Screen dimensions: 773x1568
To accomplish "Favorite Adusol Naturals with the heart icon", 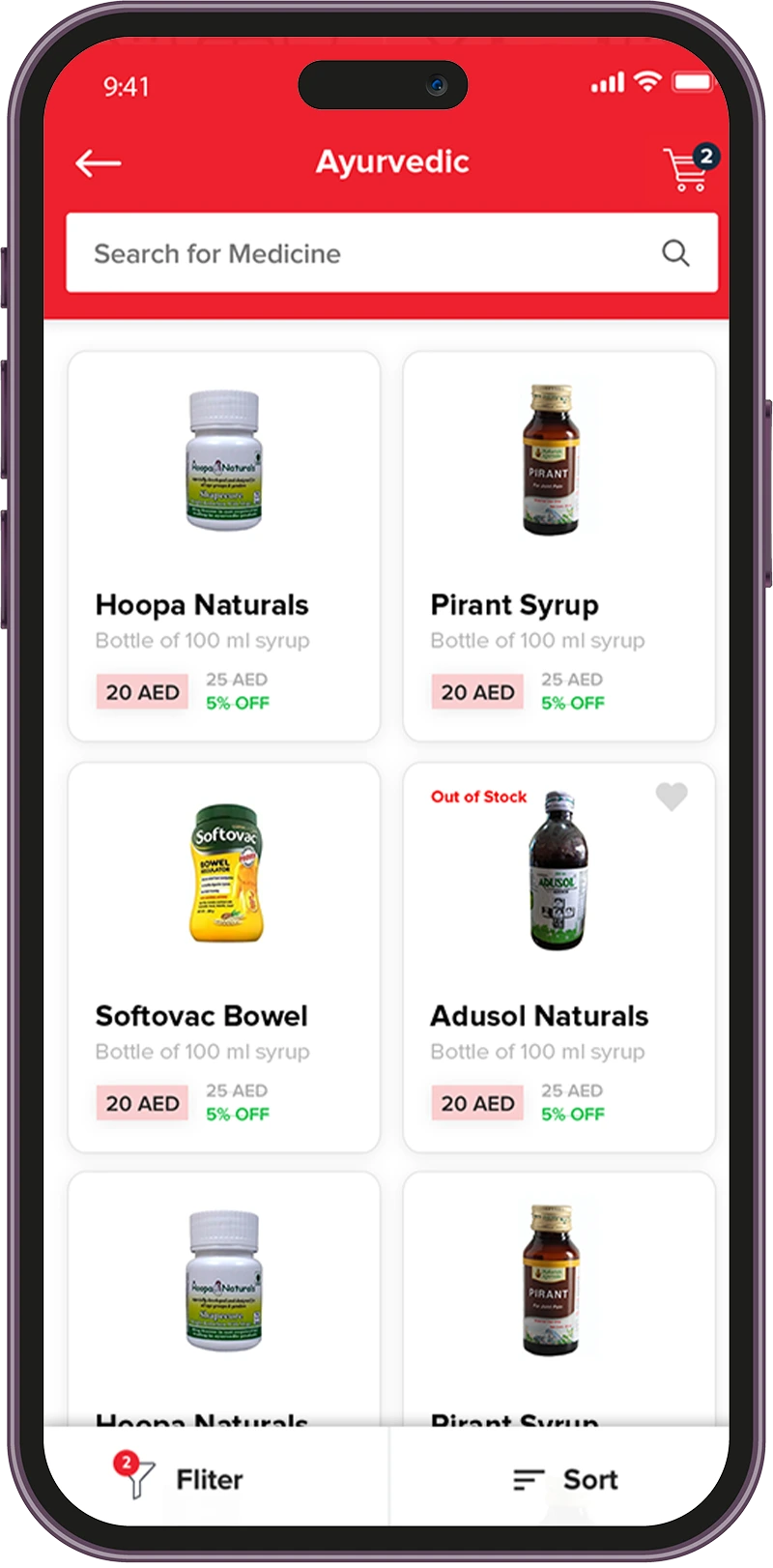I will 672,797.
